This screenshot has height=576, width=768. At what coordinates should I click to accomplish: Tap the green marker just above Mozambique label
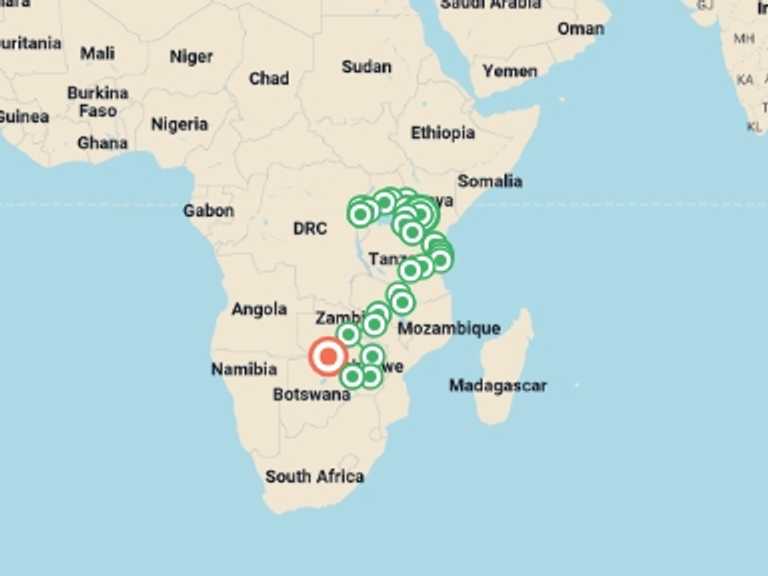tap(401, 301)
